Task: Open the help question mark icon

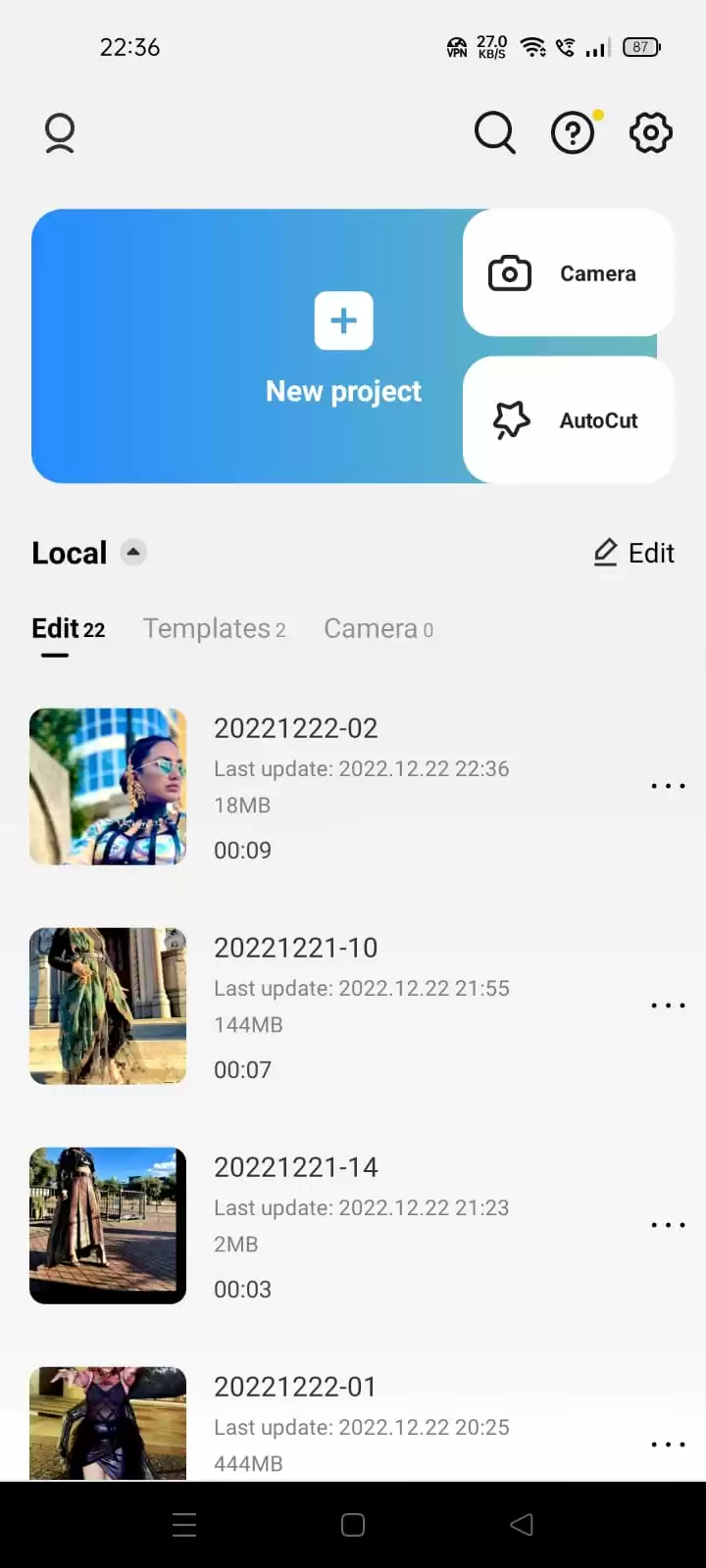Action: [x=573, y=132]
